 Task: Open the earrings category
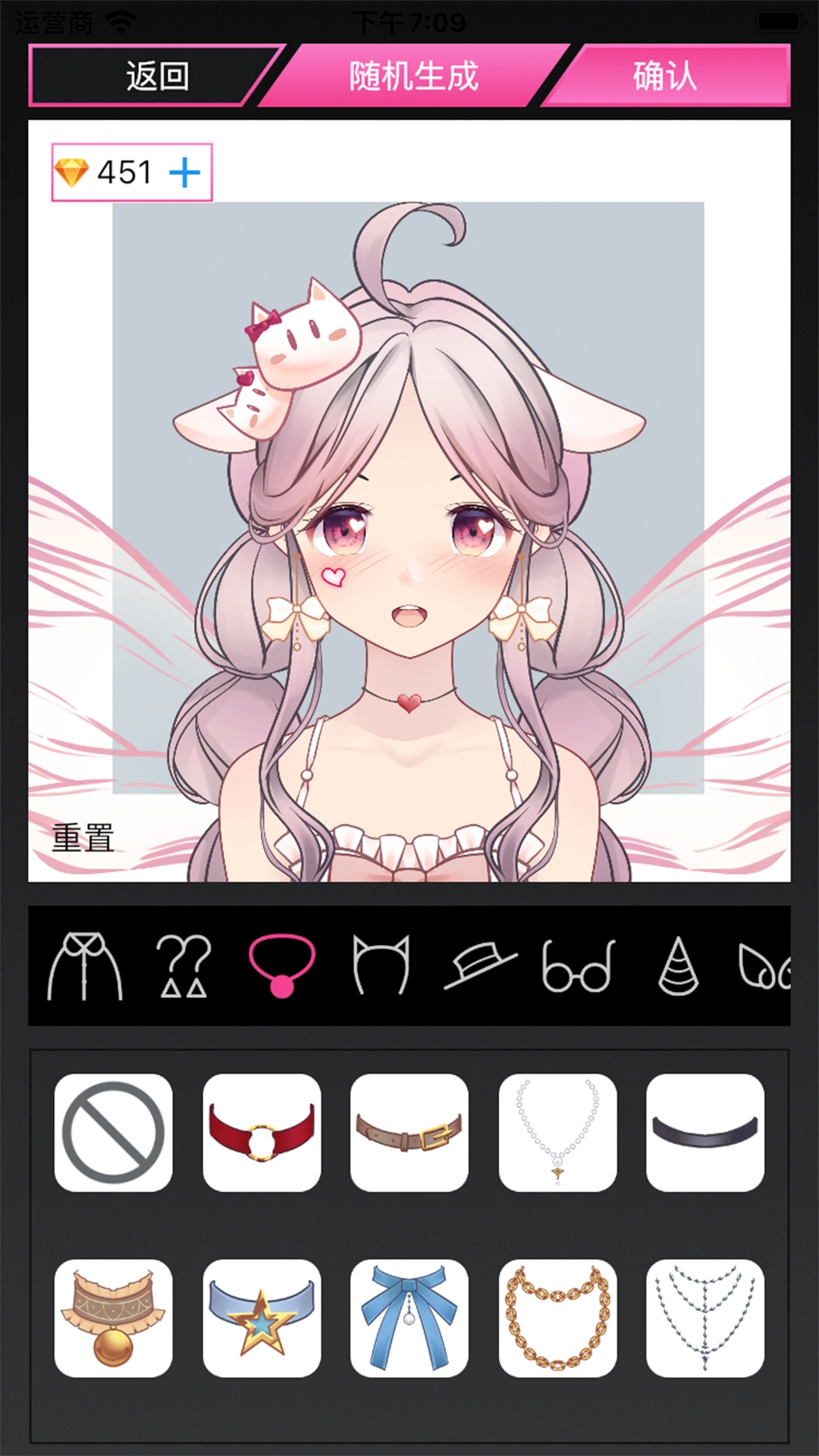pyautogui.click(x=183, y=966)
